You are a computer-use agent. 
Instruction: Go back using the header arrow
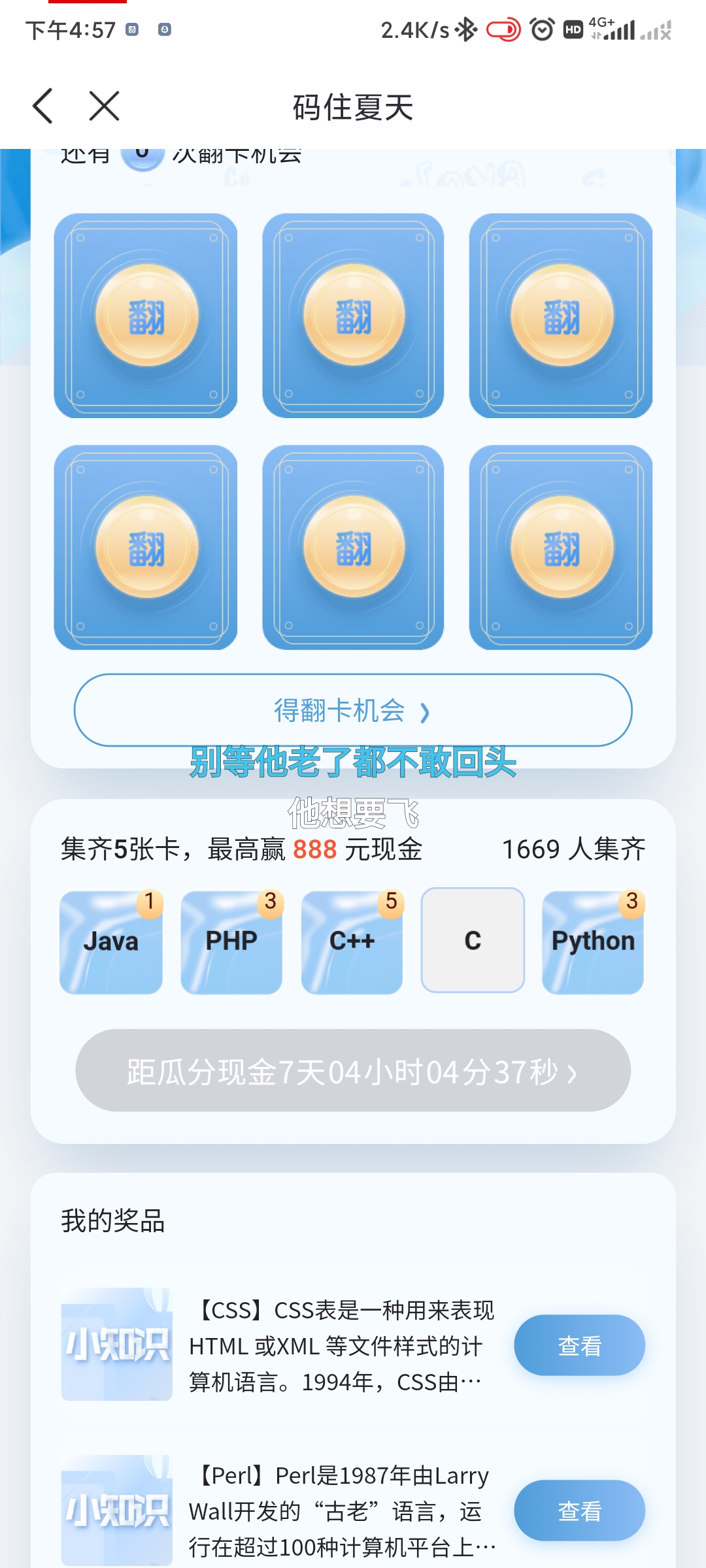43,106
